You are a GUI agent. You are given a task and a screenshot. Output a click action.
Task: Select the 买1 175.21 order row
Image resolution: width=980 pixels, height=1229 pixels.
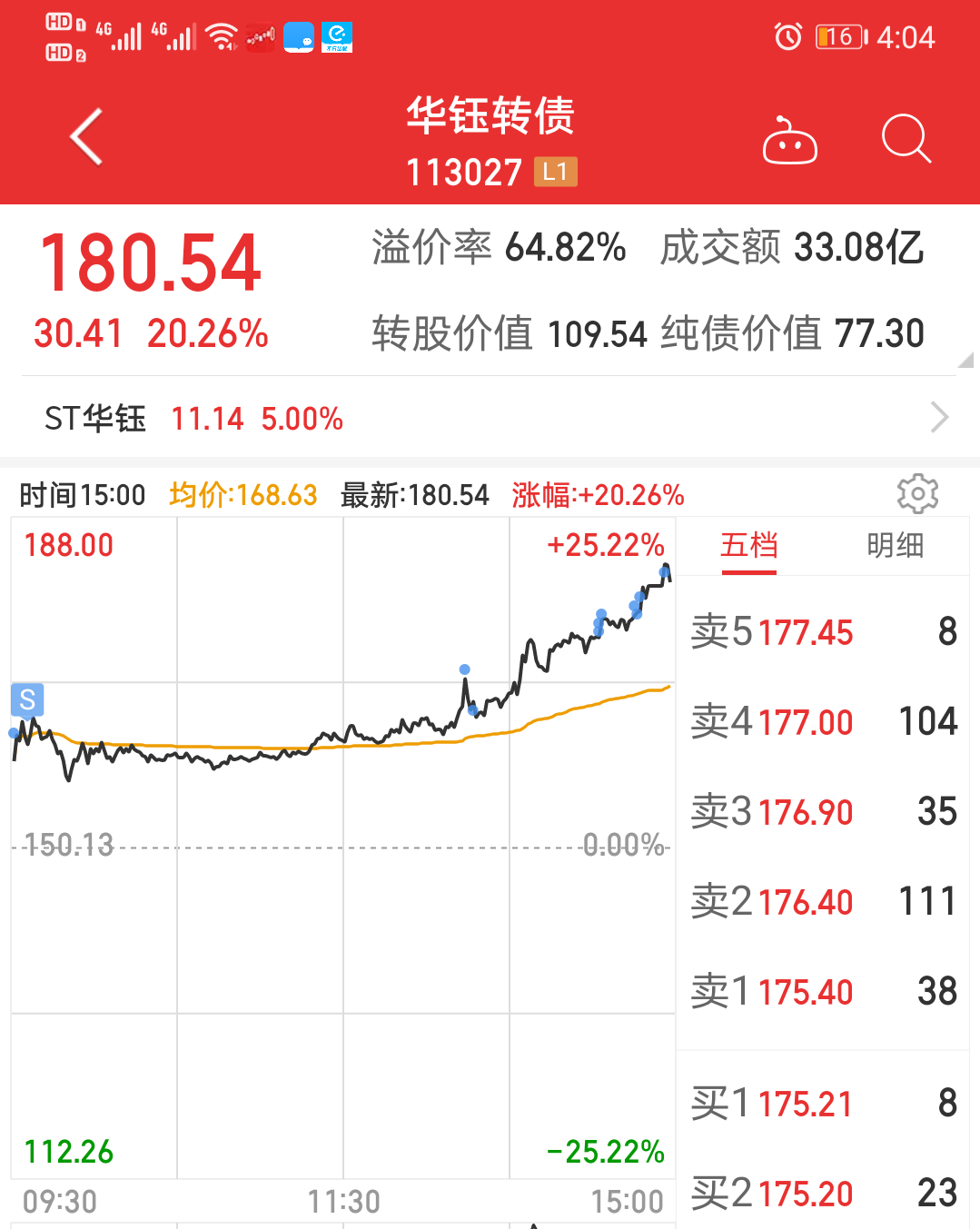pos(823,1104)
